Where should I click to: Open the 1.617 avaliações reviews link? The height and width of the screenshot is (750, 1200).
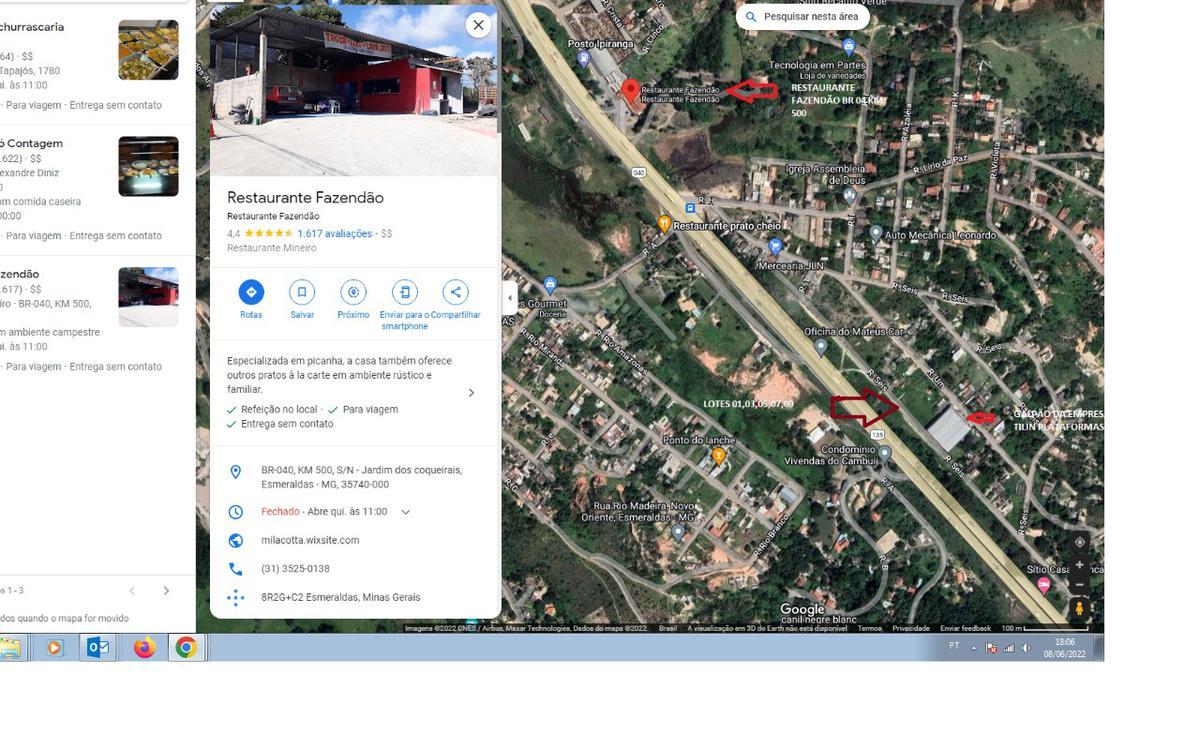334,234
